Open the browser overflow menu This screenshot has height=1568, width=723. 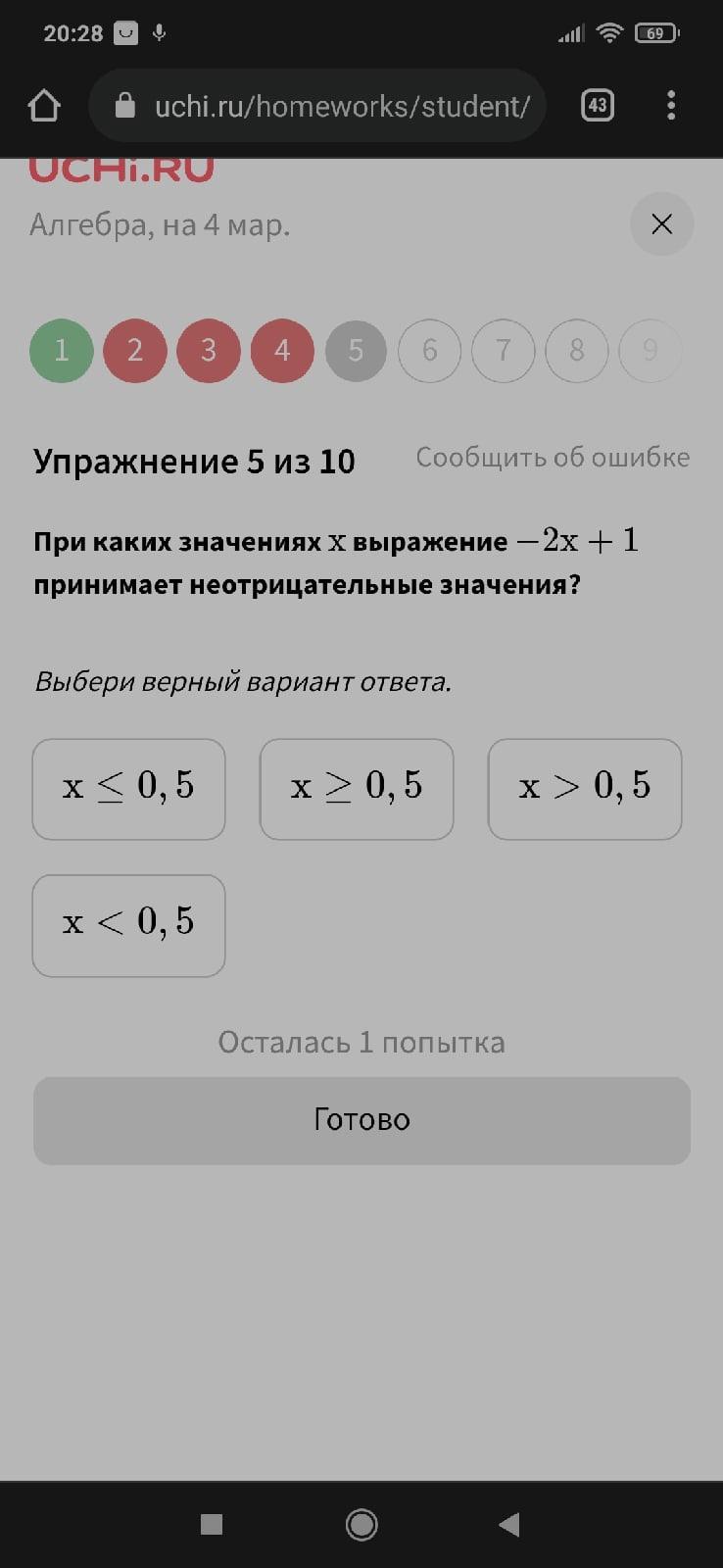(x=671, y=105)
